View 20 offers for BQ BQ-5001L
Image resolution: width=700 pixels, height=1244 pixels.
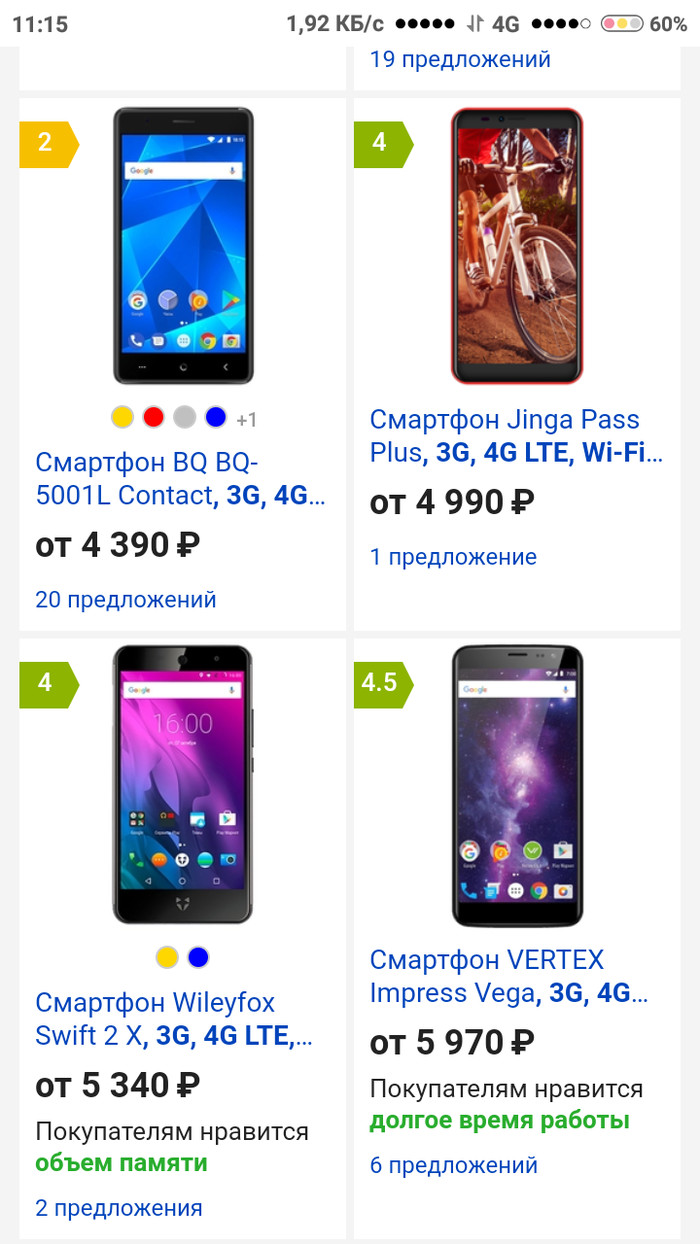pyautogui.click(x=126, y=600)
